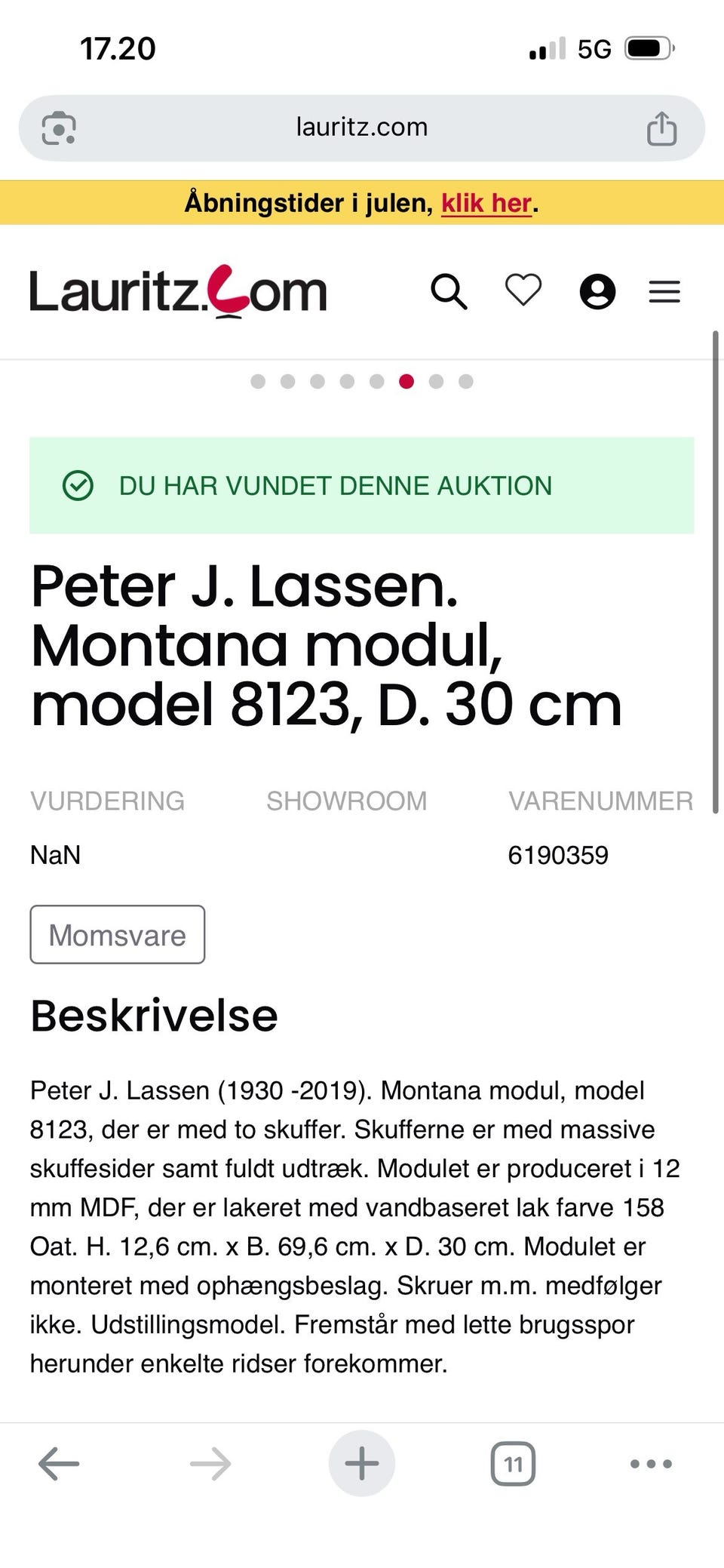
Task: Open the hamburger menu
Action: tap(664, 291)
